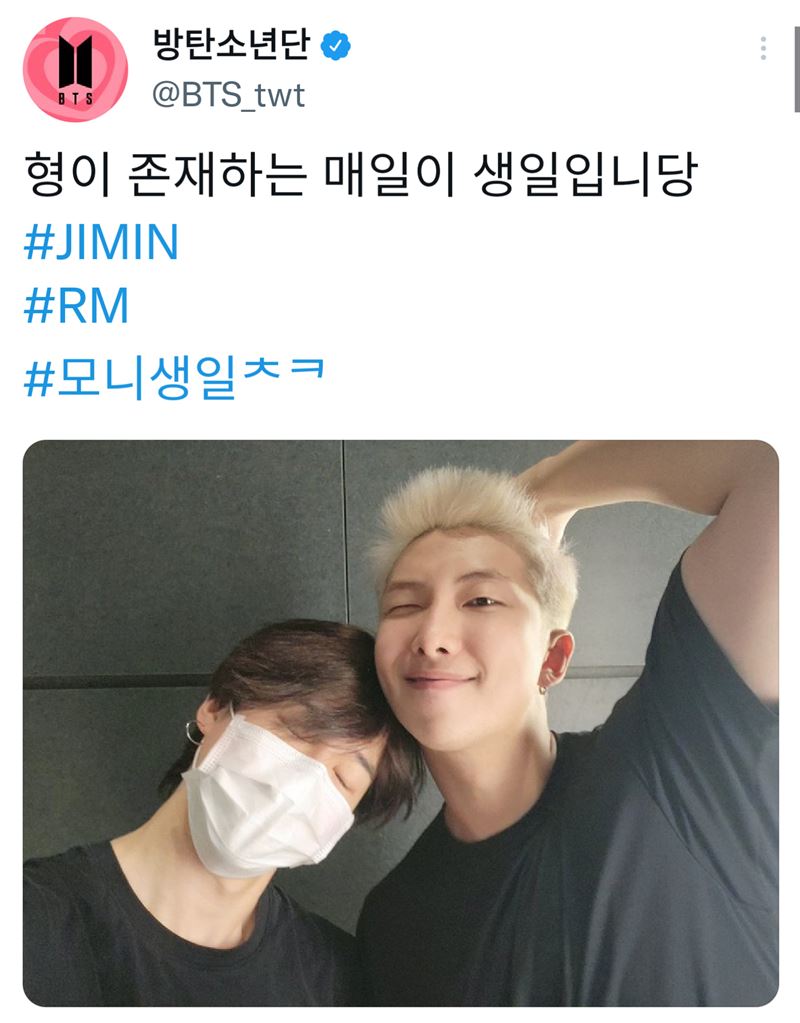Open the #RM hashtag
Viewport: 800px width, 1023px height.
[76, 307]
